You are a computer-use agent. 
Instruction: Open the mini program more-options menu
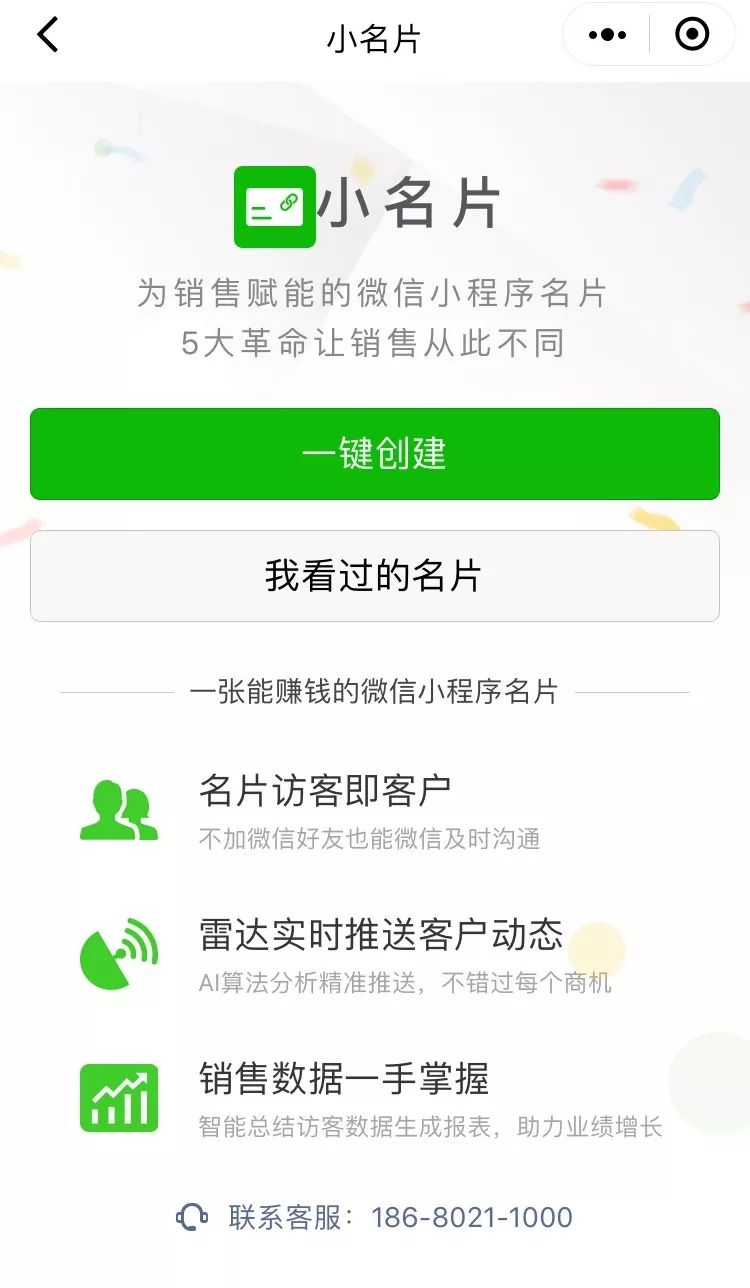(607, 35)
